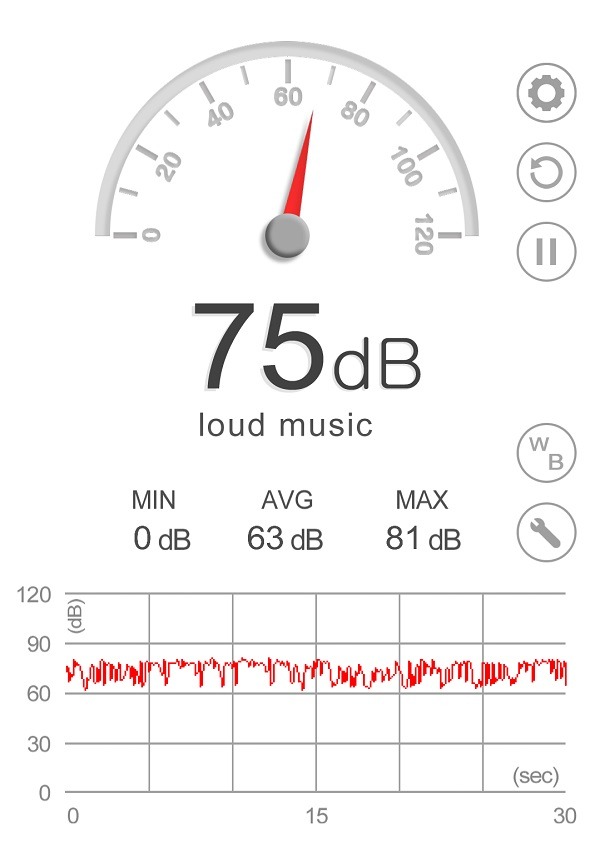Reset the sound meter readings
The height and width of the screenshot is (843, 600).
click(x=547, y=172)
